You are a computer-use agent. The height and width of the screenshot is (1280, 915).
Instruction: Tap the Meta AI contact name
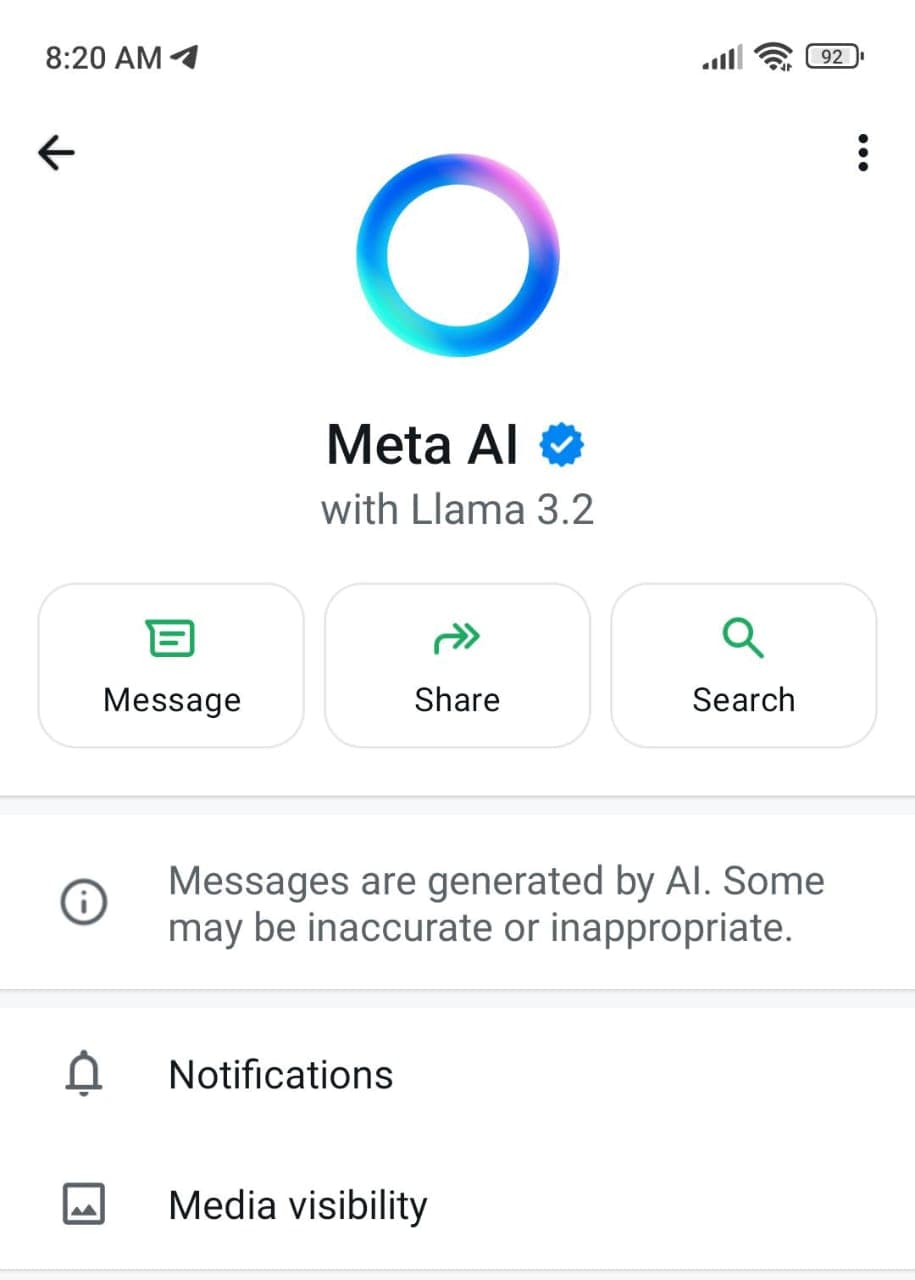[x=421, y=443]
